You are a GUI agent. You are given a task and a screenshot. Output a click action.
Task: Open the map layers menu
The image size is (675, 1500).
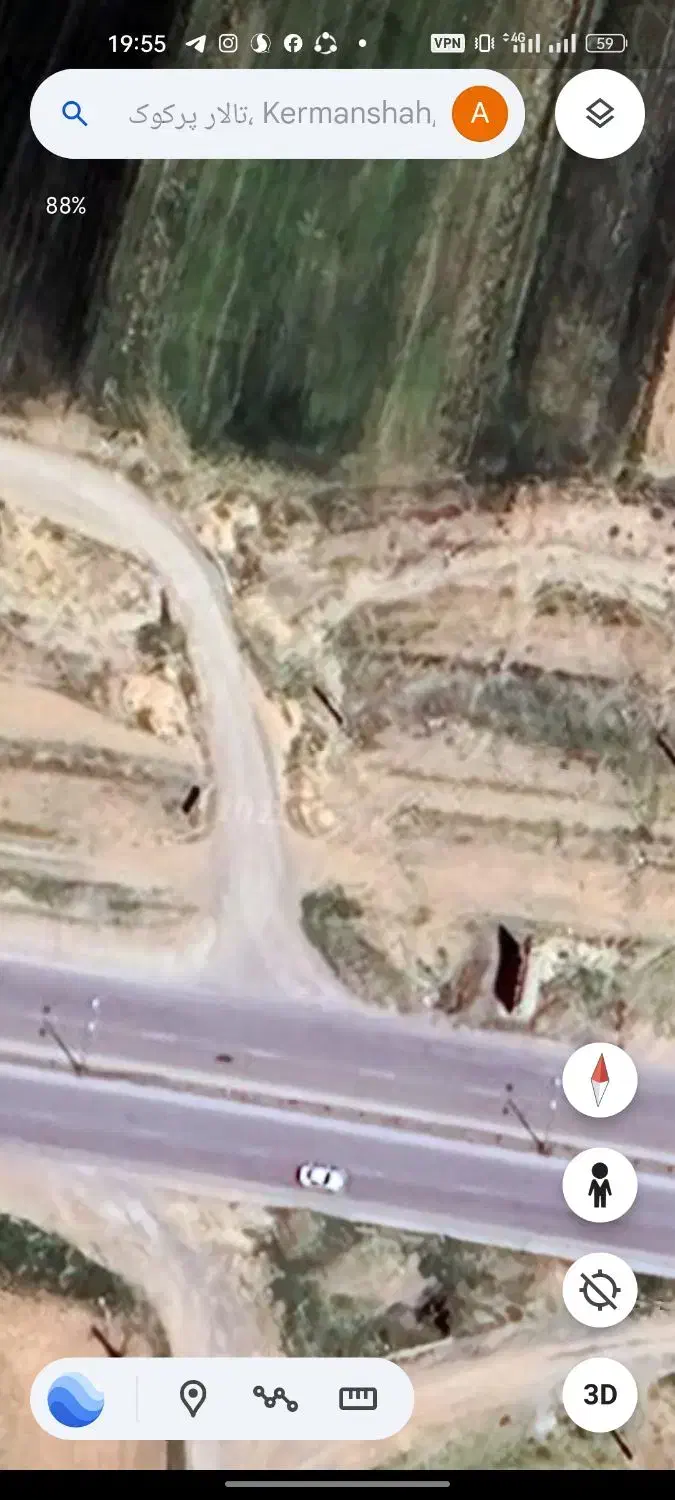[599, 114]
